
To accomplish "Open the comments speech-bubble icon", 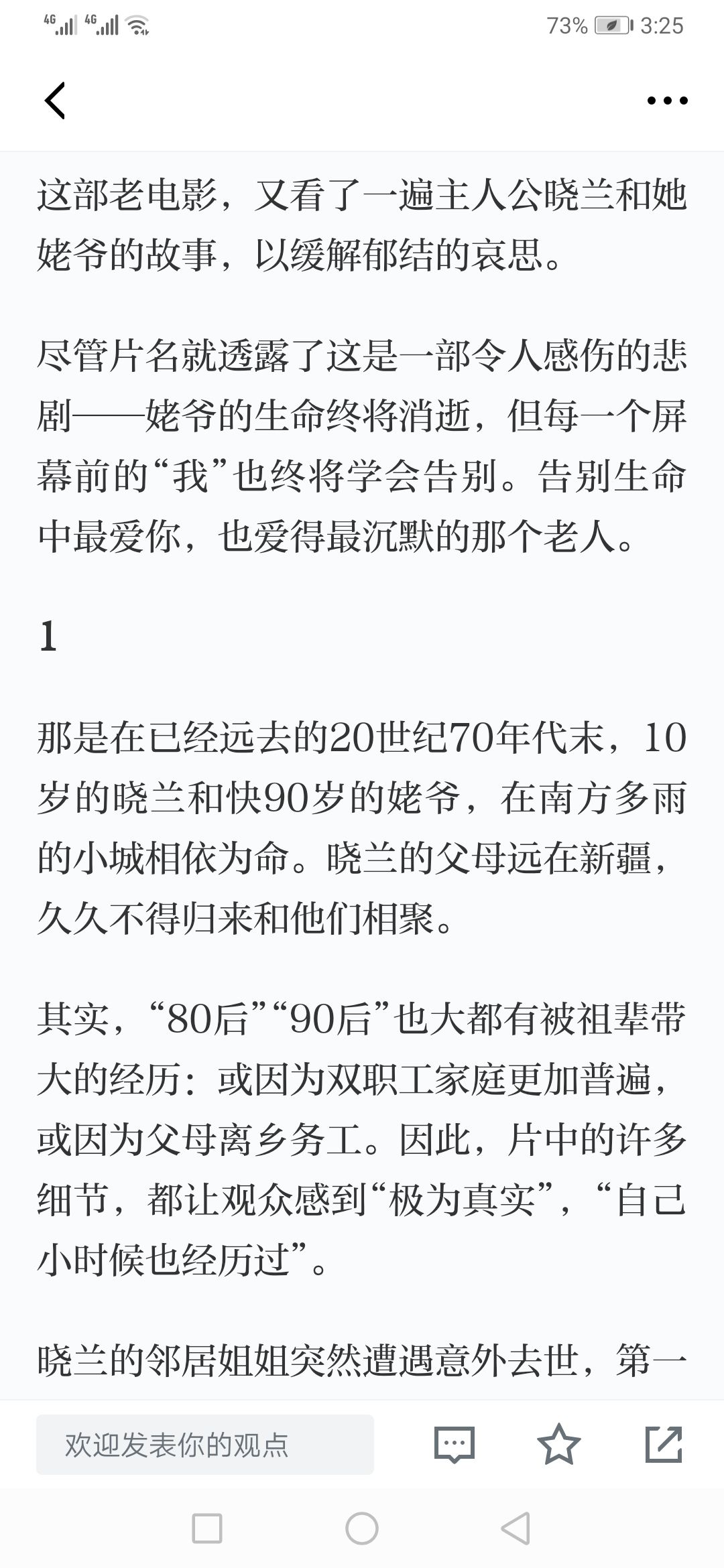I will 455,1444.
